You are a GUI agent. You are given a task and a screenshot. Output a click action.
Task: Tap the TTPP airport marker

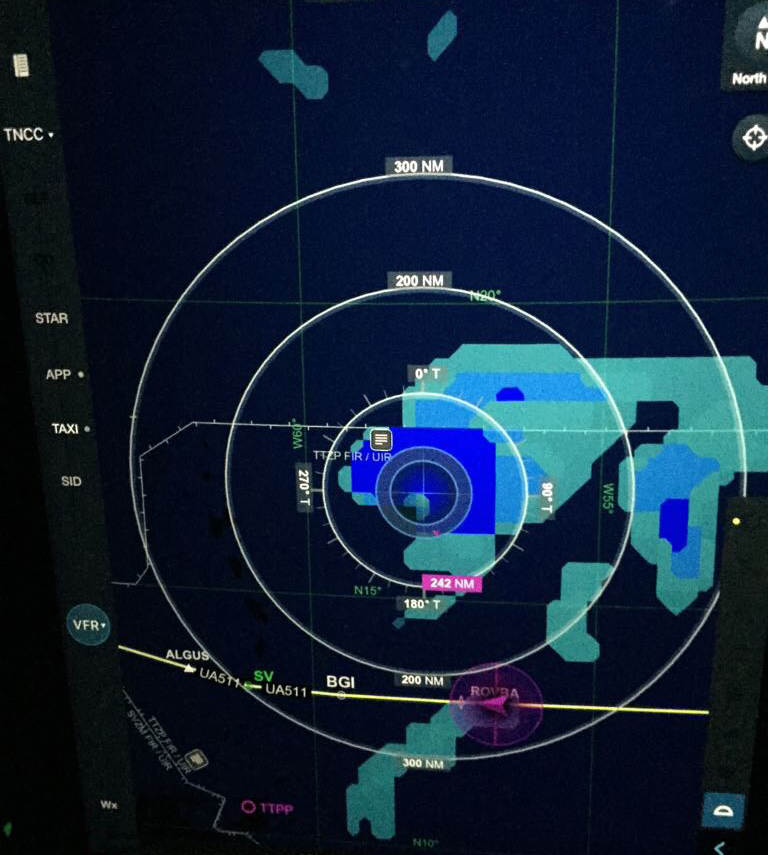tap(249, 807)
